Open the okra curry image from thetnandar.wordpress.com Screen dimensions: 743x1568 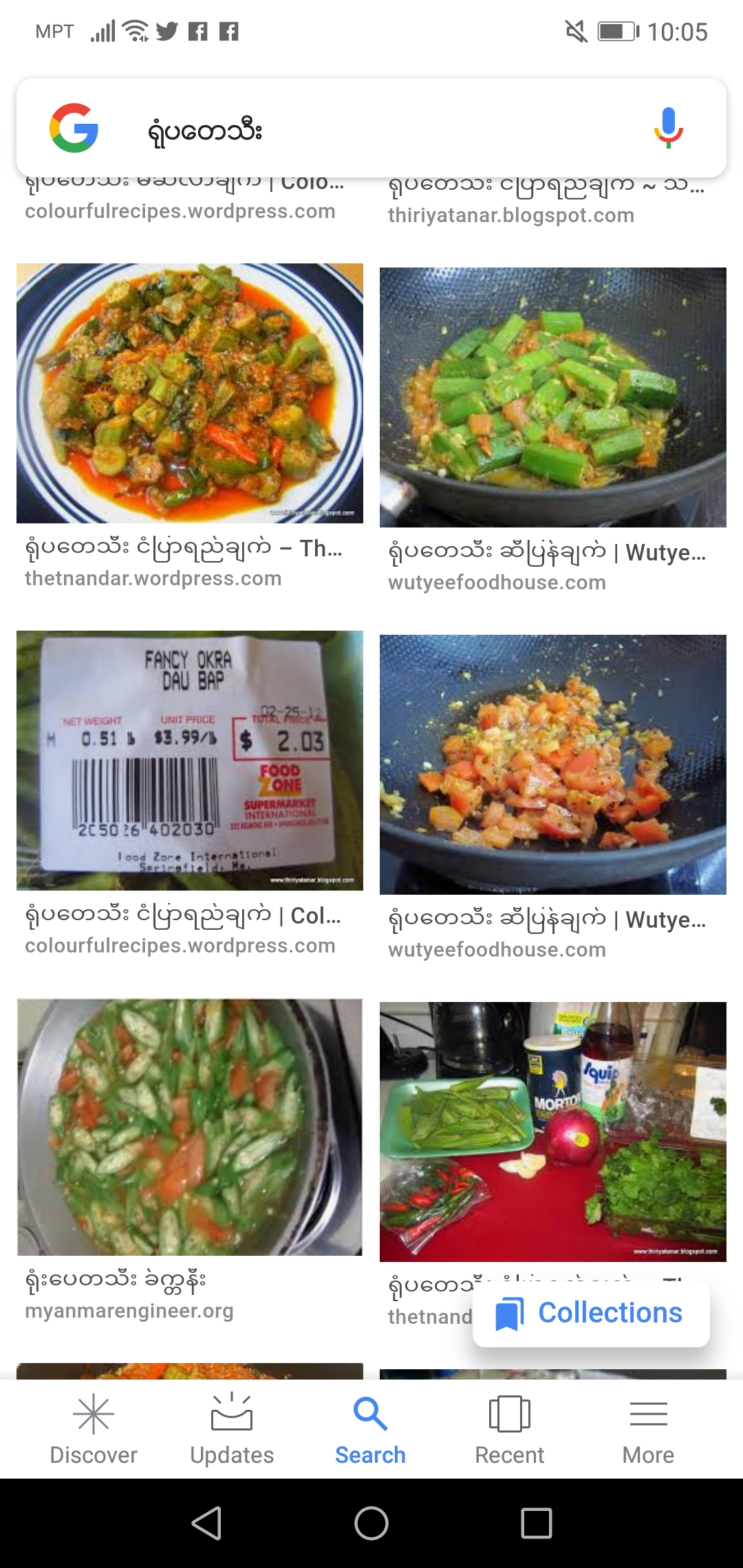[190, 393]
